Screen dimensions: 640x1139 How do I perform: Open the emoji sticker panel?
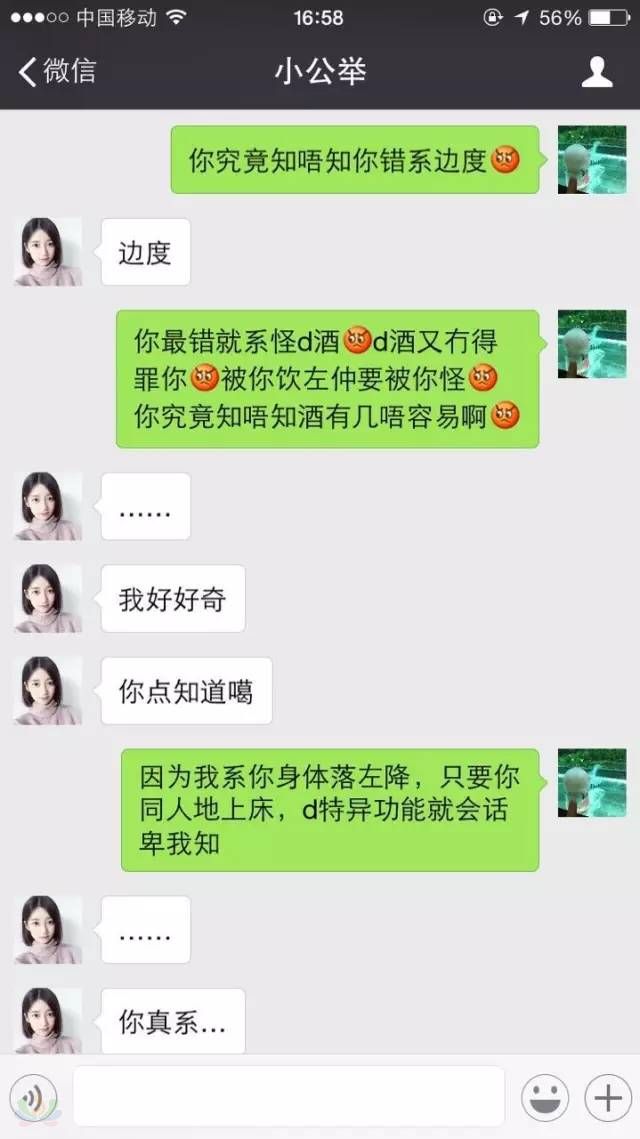click(545, 1098)
